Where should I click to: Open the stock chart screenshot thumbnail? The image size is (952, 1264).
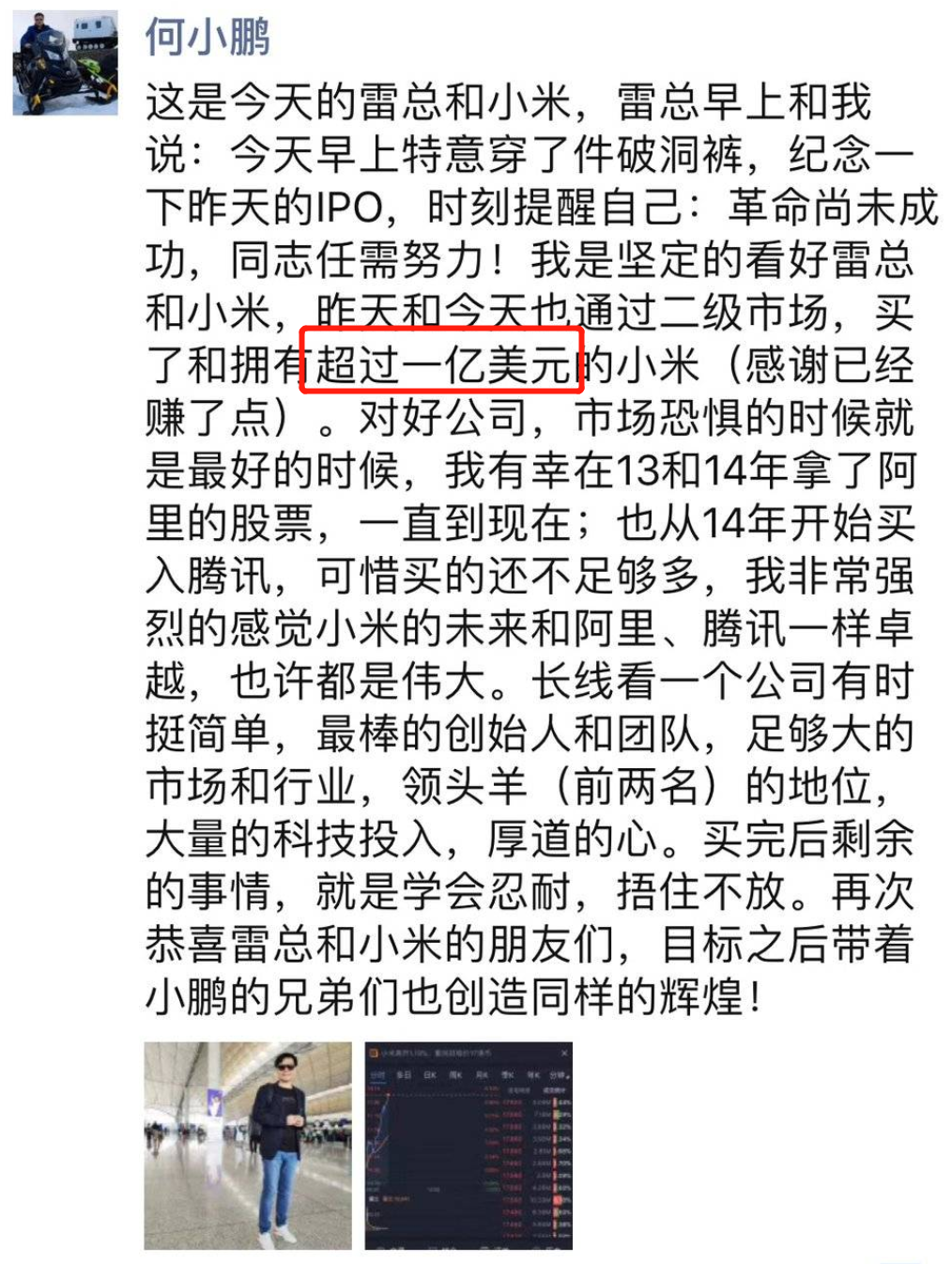coord(468,1145)
